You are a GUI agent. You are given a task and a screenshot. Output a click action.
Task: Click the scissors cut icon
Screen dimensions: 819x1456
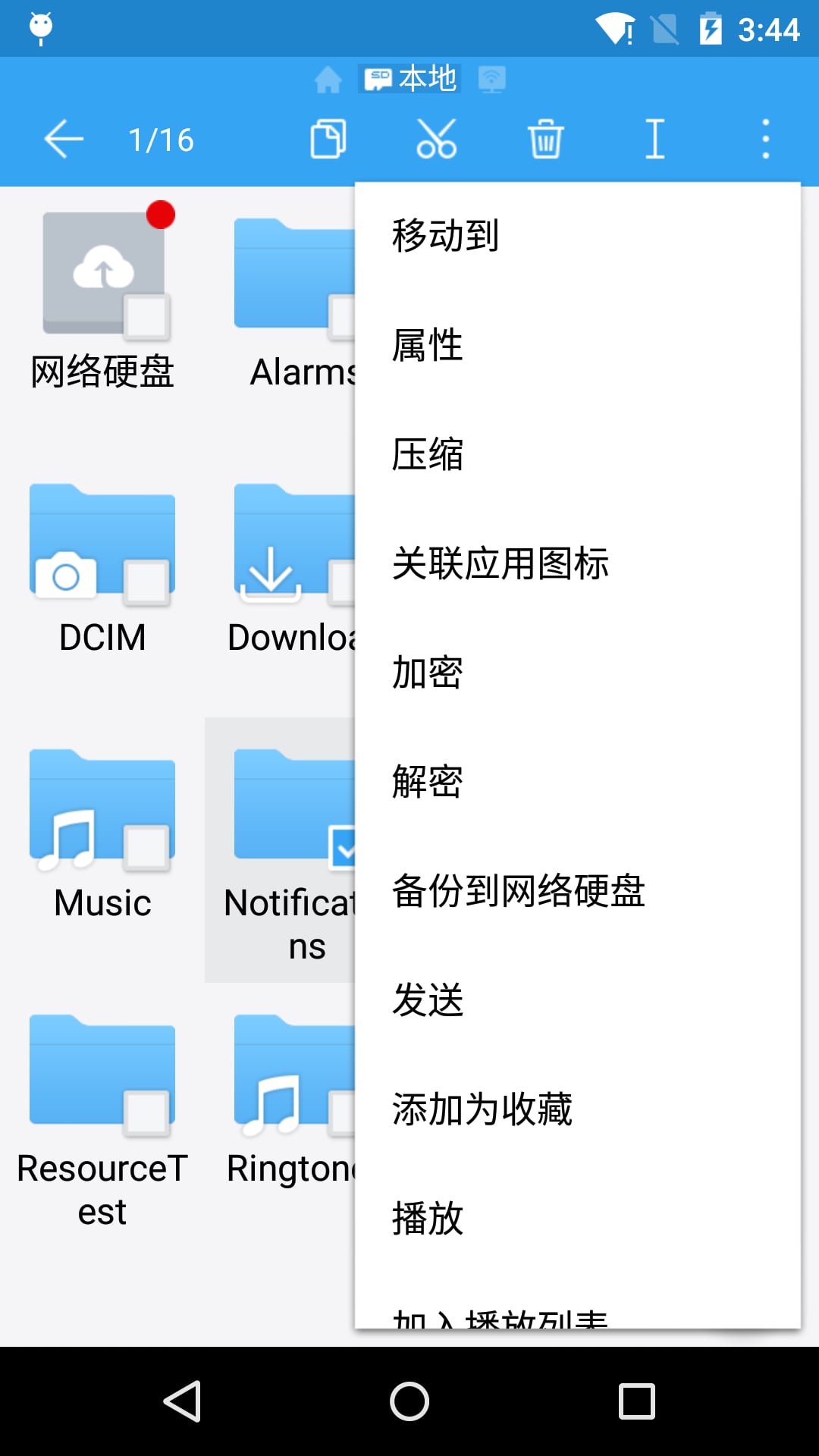pos(437,139)
